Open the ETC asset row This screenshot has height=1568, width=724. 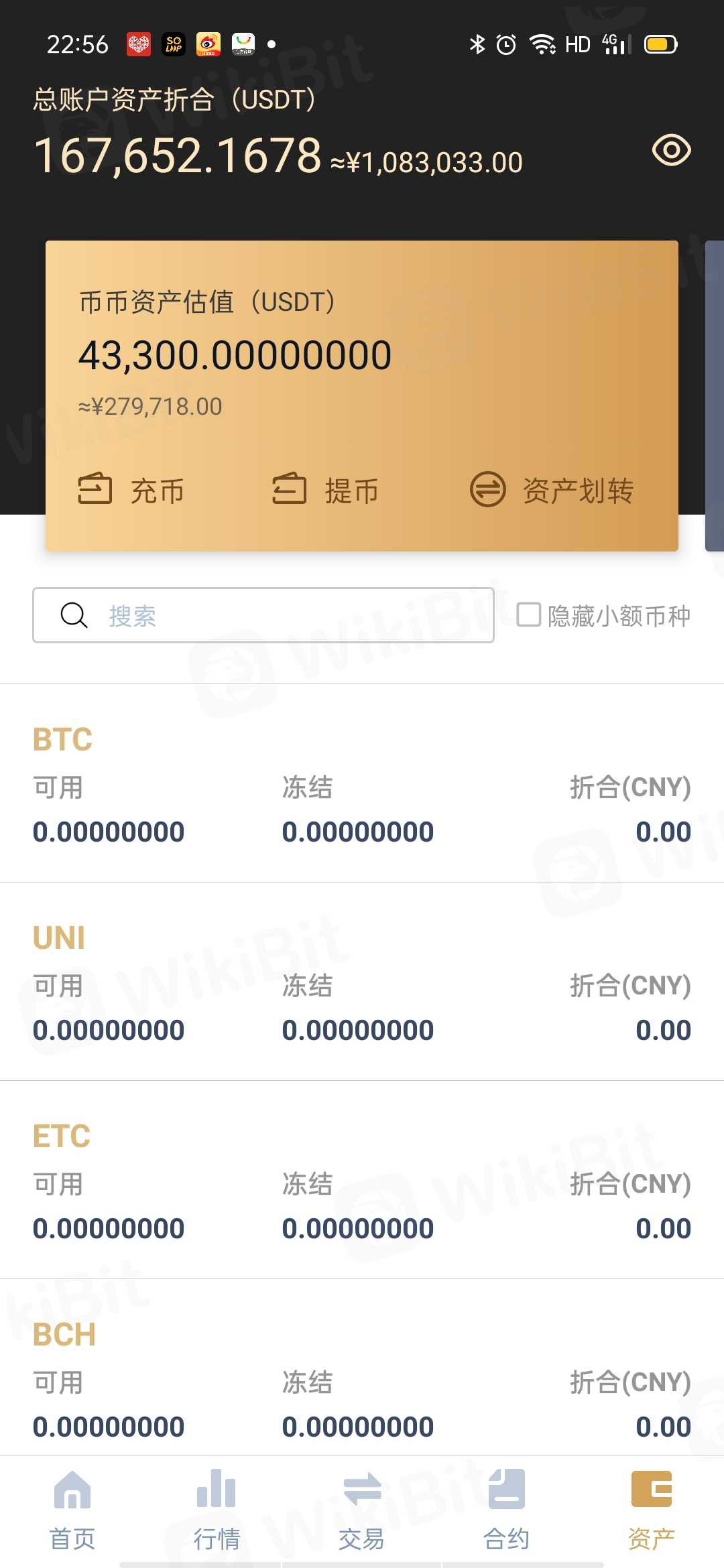pos(362,1181)
